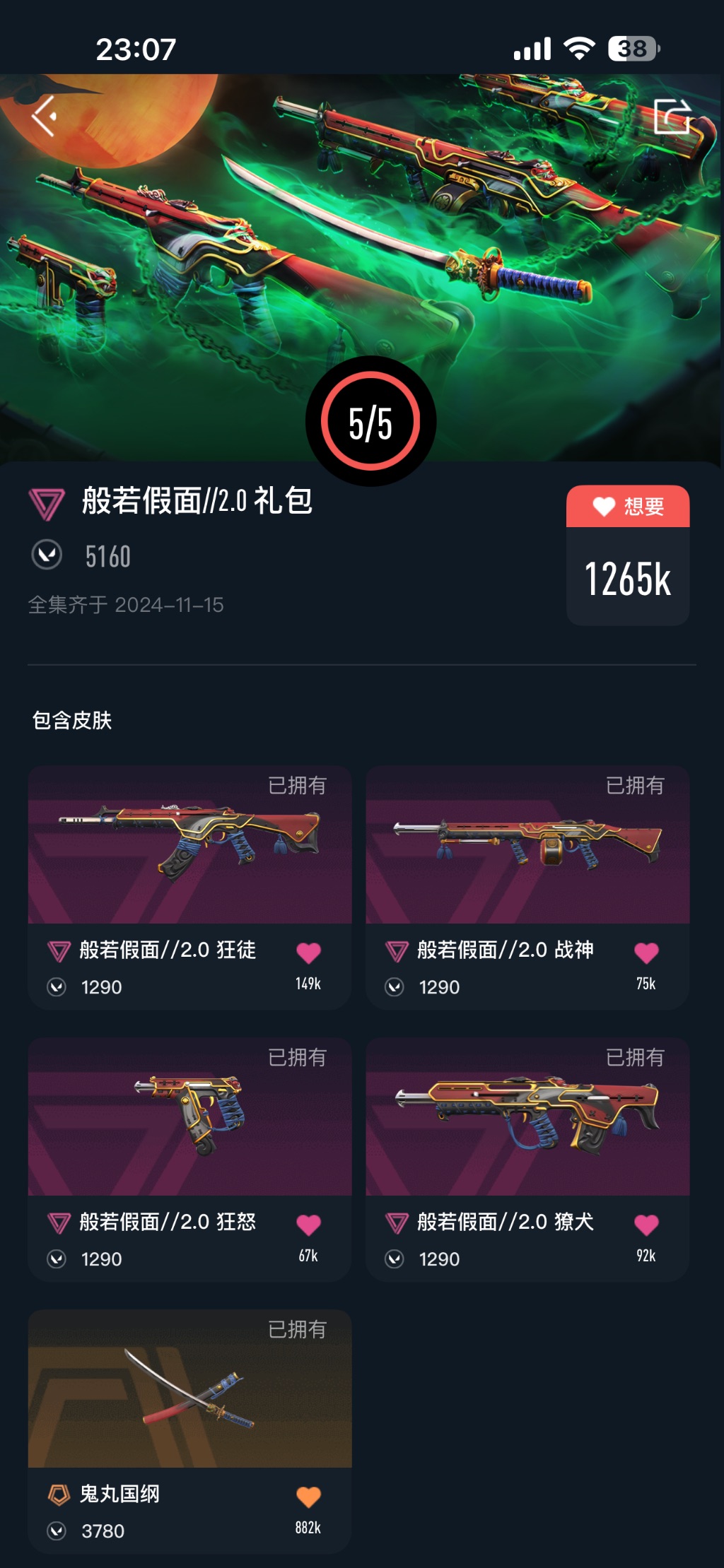The height and width of the screenshot is (1568, 724).
Task: Like the 般若假面//2.0 獠犬 skin
Action: pos(646,1225)
